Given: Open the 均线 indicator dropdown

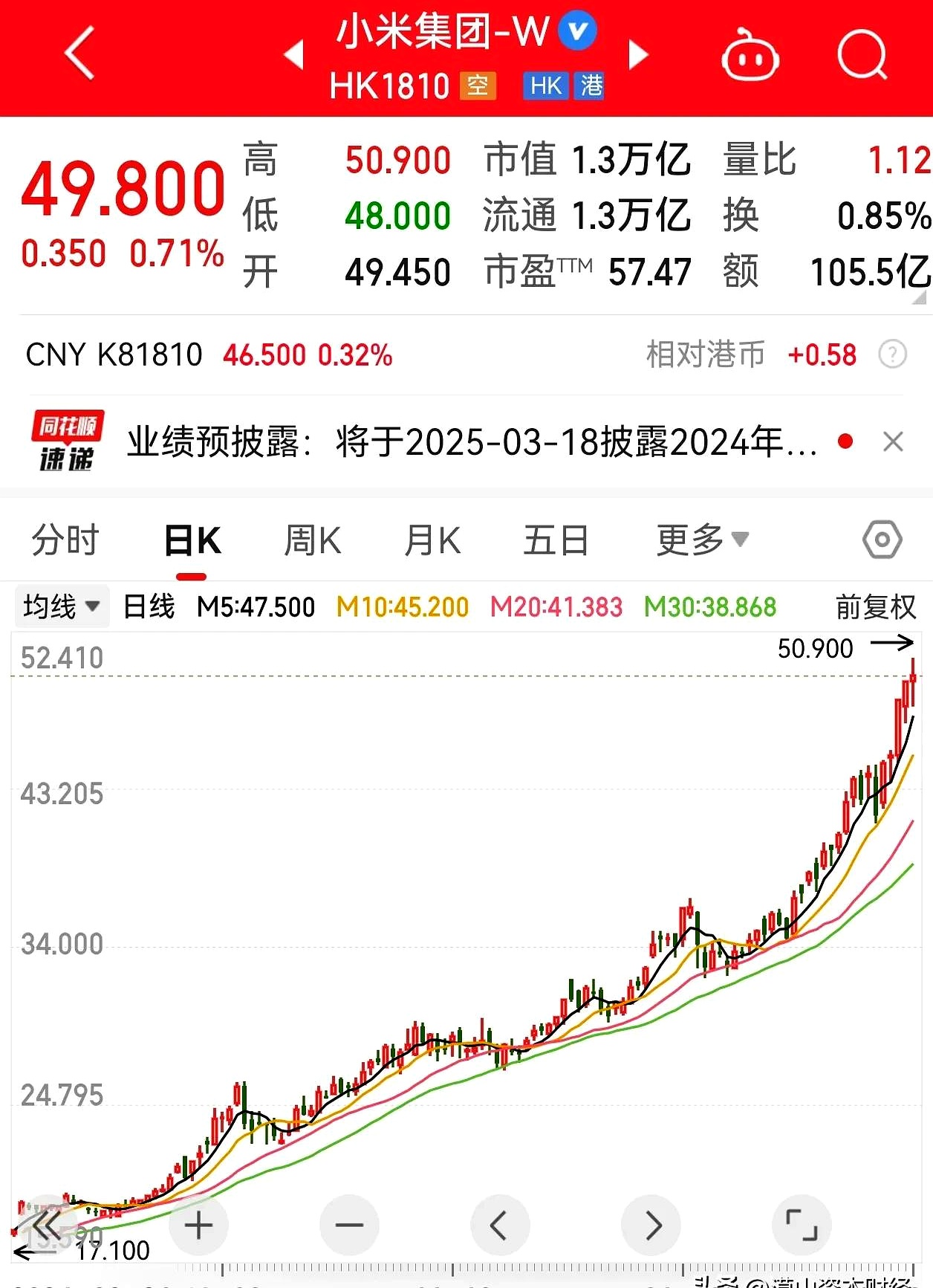Looking at the screenshot, I should [61, 606].
